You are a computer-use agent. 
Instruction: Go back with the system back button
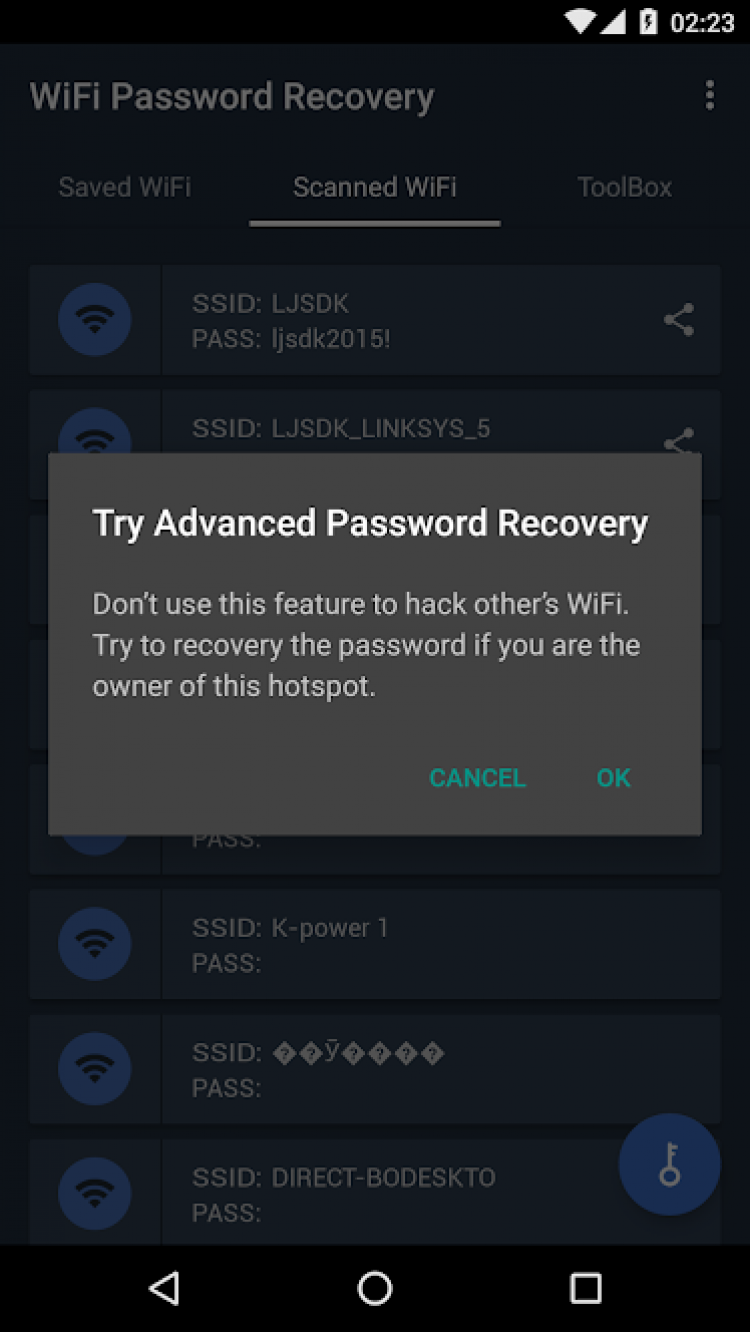click(x=165, y=1288)
